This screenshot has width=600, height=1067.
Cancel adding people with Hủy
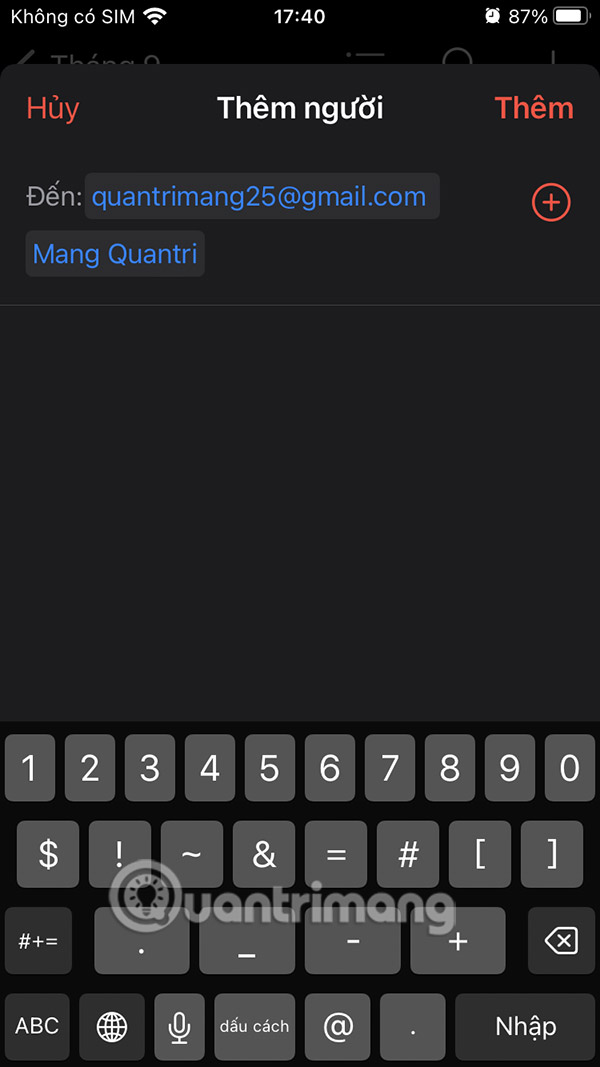tap(53, 108)
